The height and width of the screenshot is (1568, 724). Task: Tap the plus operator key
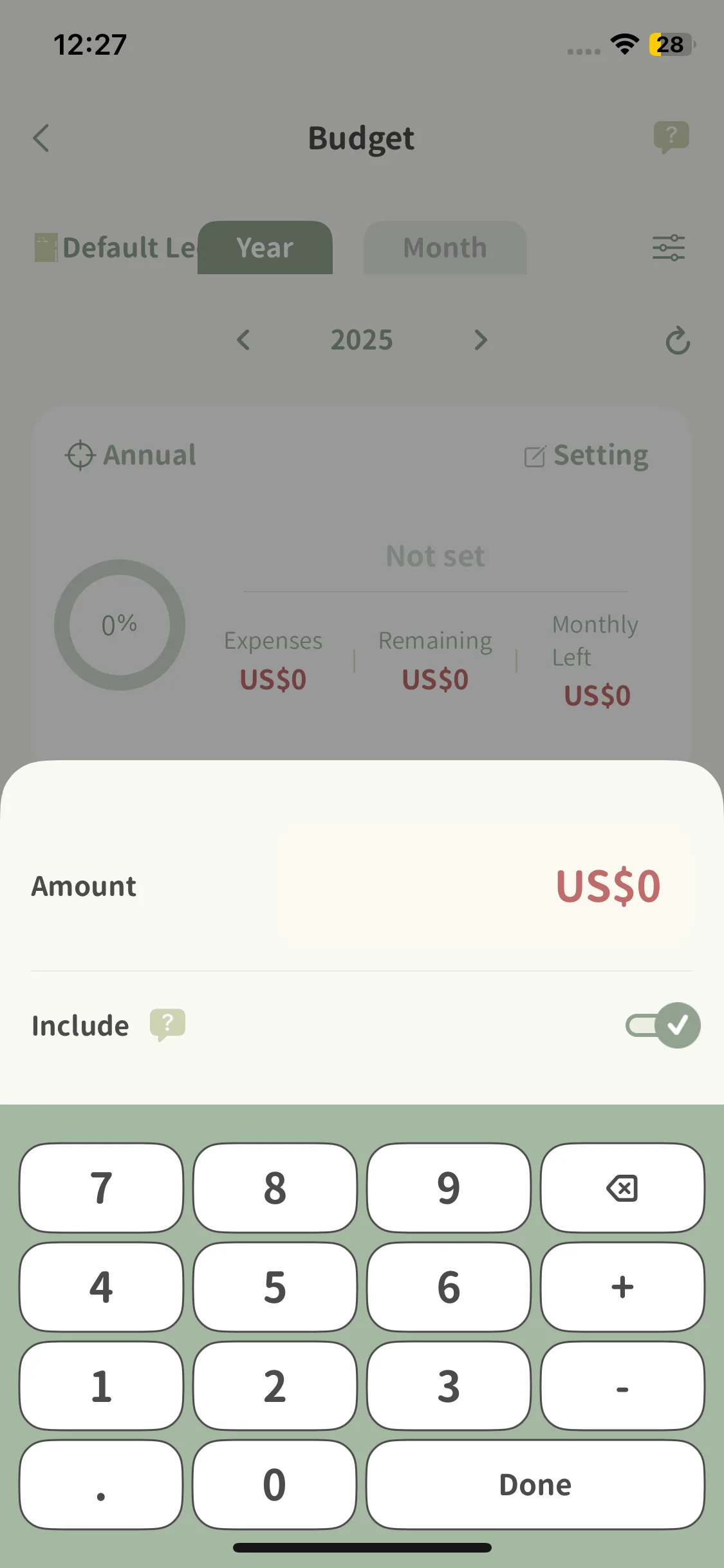[x=622, y=1287]
